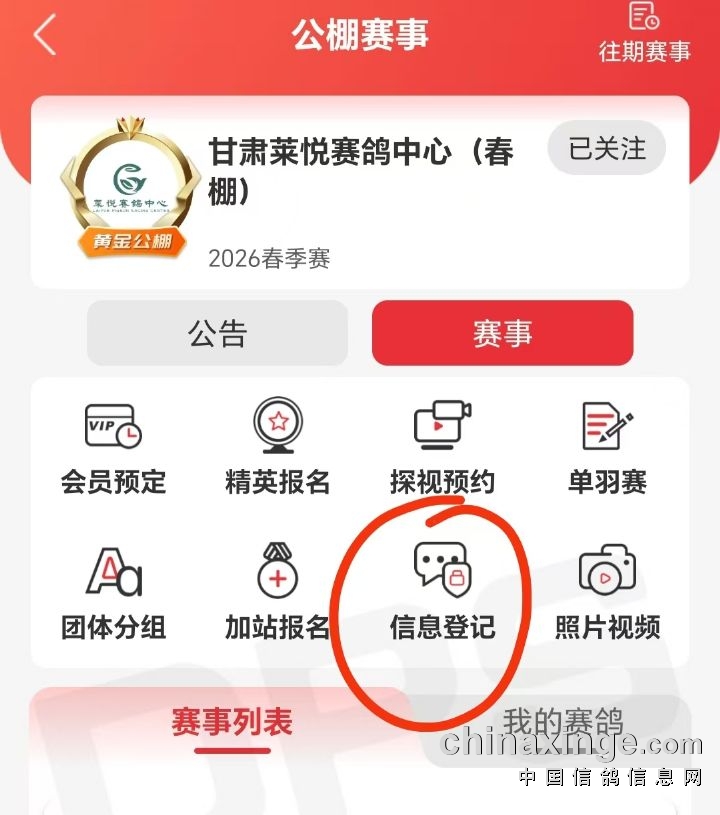Open 探视预约 visit appointment

(x=442, y=448)
